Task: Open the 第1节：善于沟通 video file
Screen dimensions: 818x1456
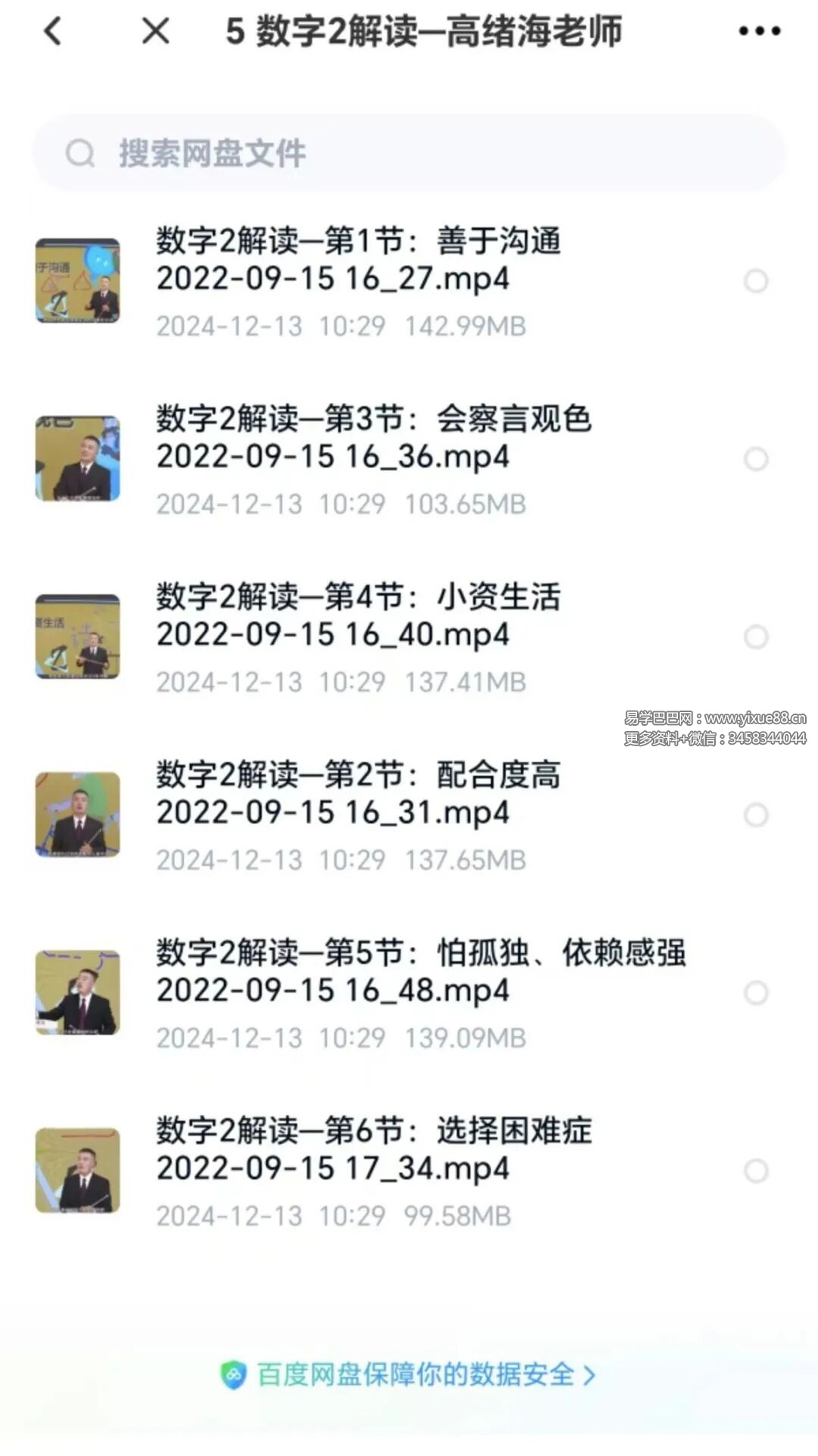Action: (357, 260)
